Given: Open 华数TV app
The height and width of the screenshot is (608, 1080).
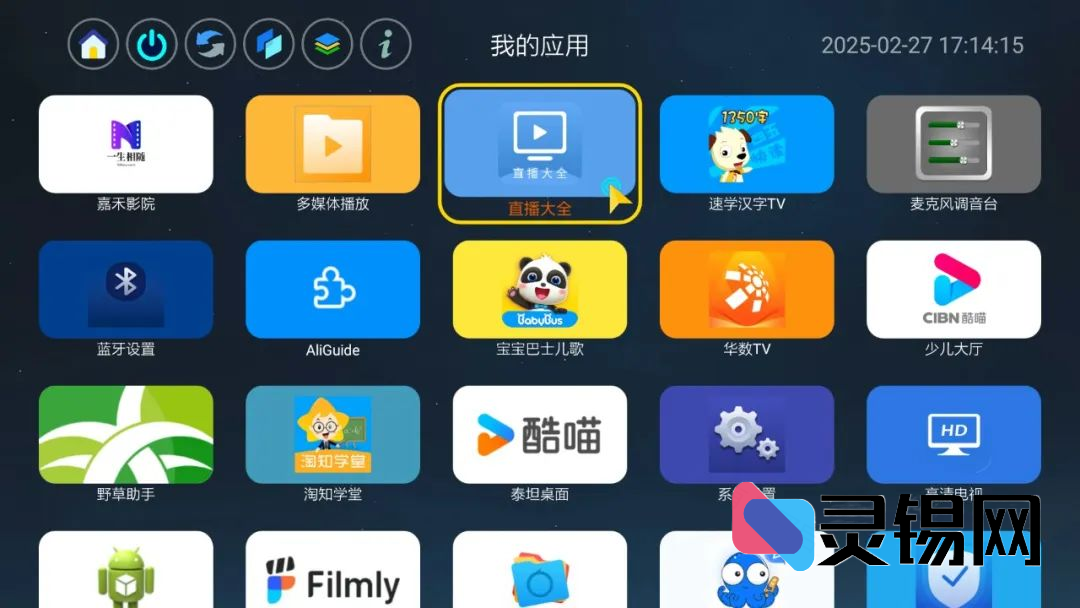Looking at the screenshot, I should (x=747, y=289).
